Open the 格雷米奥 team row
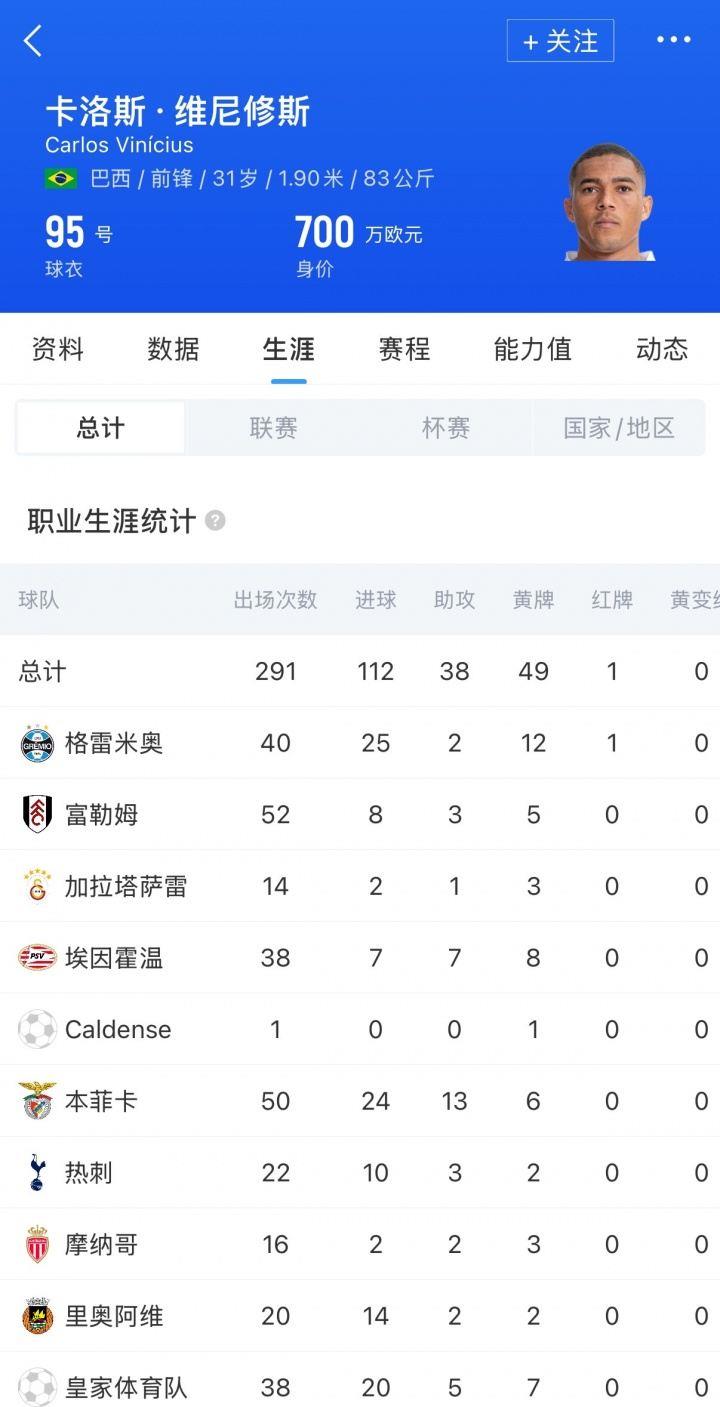The width and height of the screenshot is (720, 1407). click(x=113, y=743)
